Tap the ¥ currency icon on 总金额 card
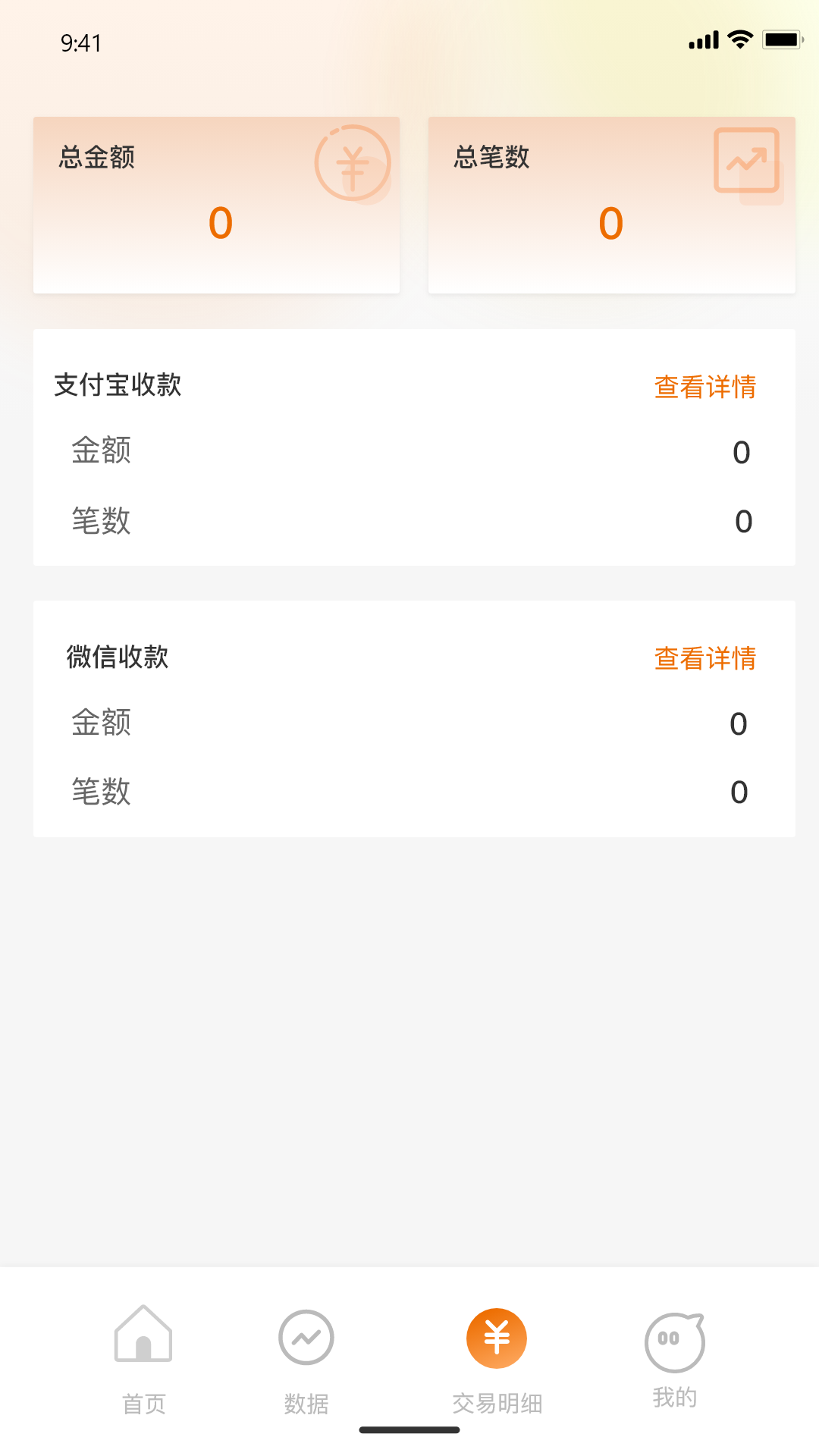 click(353, 163)
